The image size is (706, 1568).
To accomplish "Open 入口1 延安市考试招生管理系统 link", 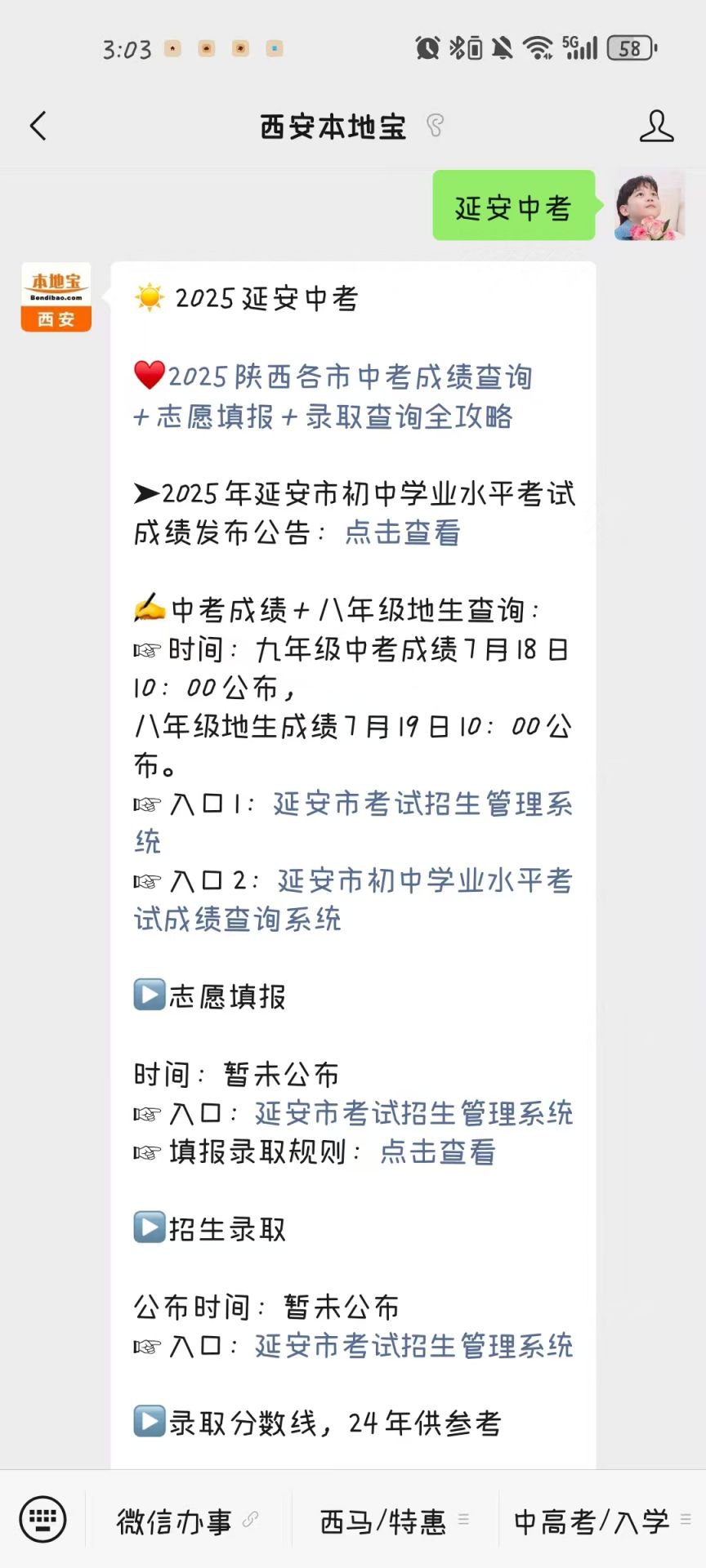I will (x=422, y=804).
